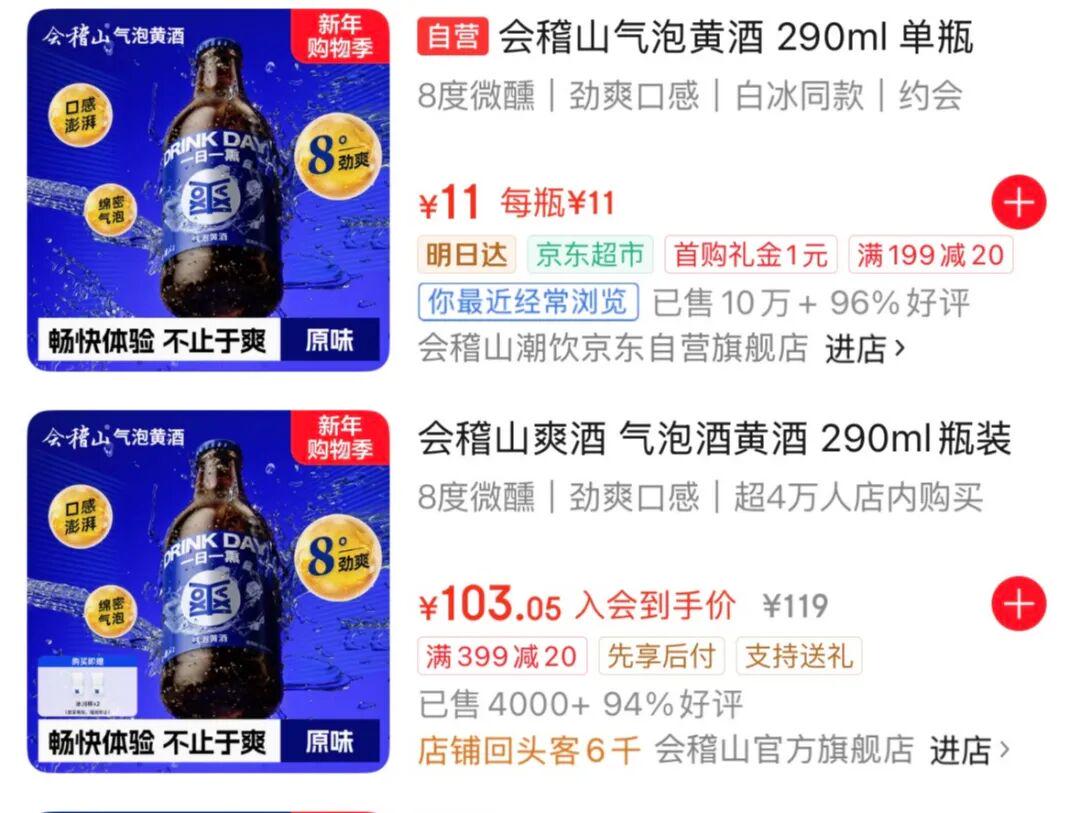
Task: Enter 会稽山潮饮京东自营旗舰店 via 进店
Action: [x=865, y=349]
